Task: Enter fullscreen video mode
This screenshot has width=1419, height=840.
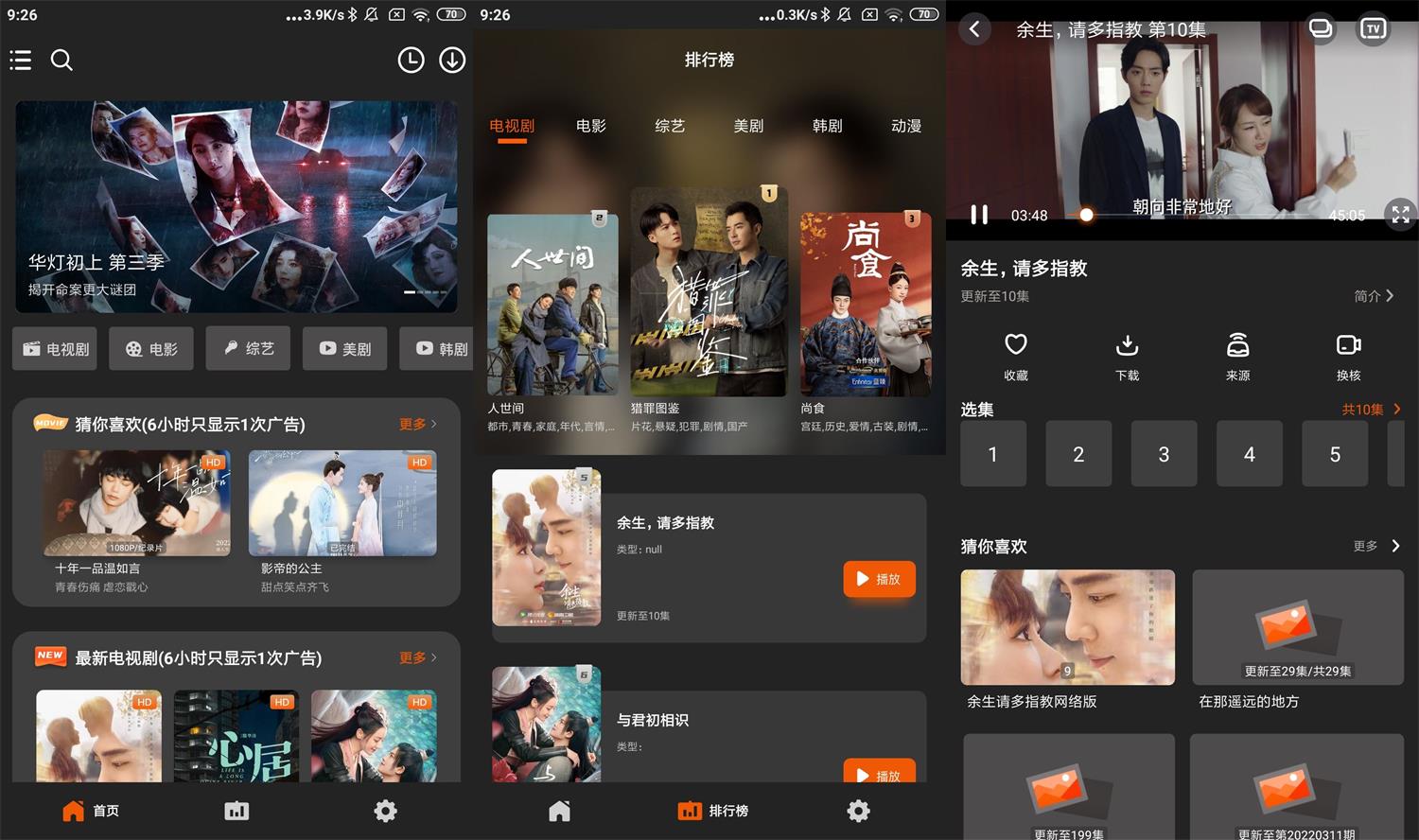Action: pos(1400,215)
